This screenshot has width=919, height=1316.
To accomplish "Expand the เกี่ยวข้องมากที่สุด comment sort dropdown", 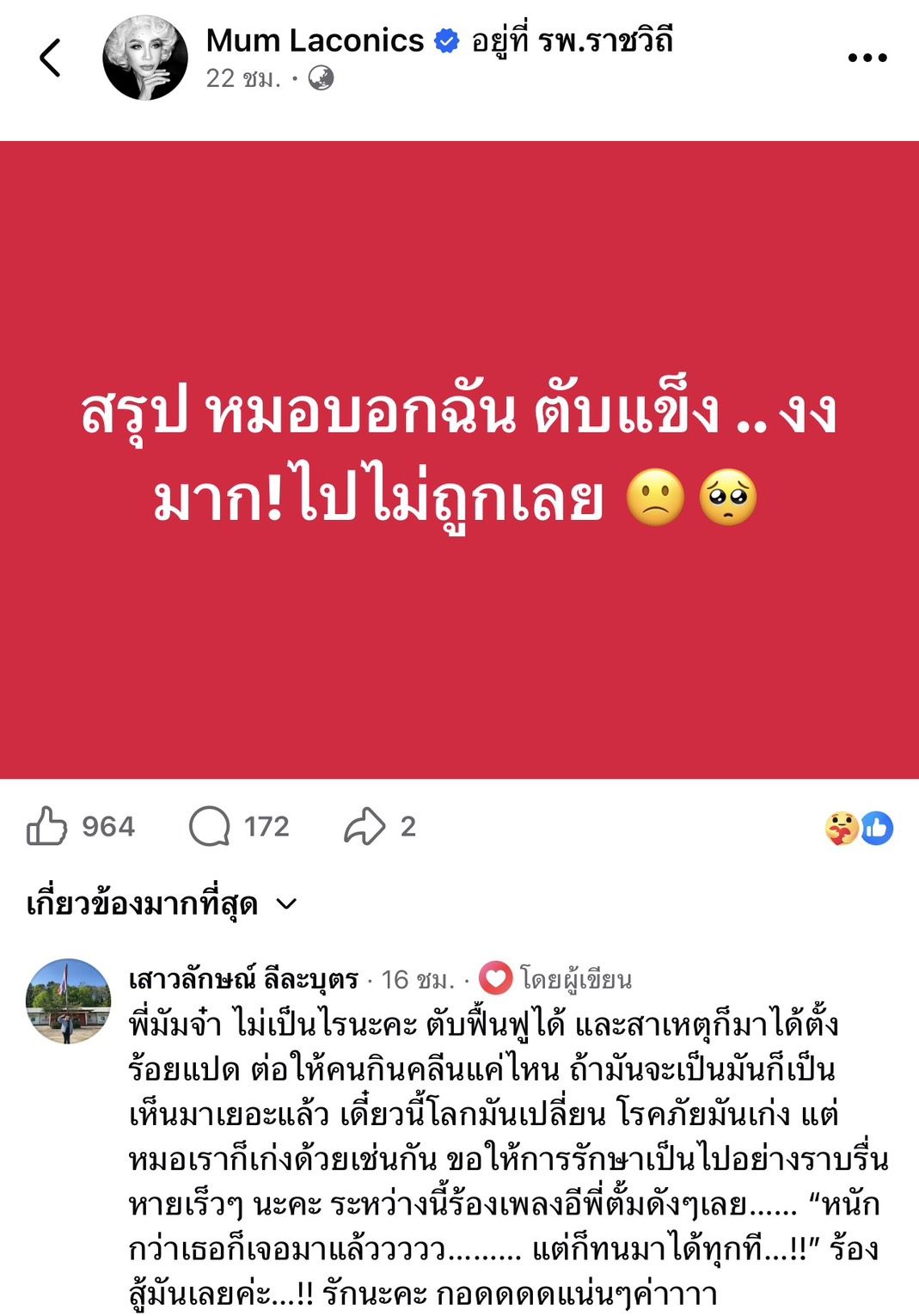I will pyautogui.click(x=162, y=903).
